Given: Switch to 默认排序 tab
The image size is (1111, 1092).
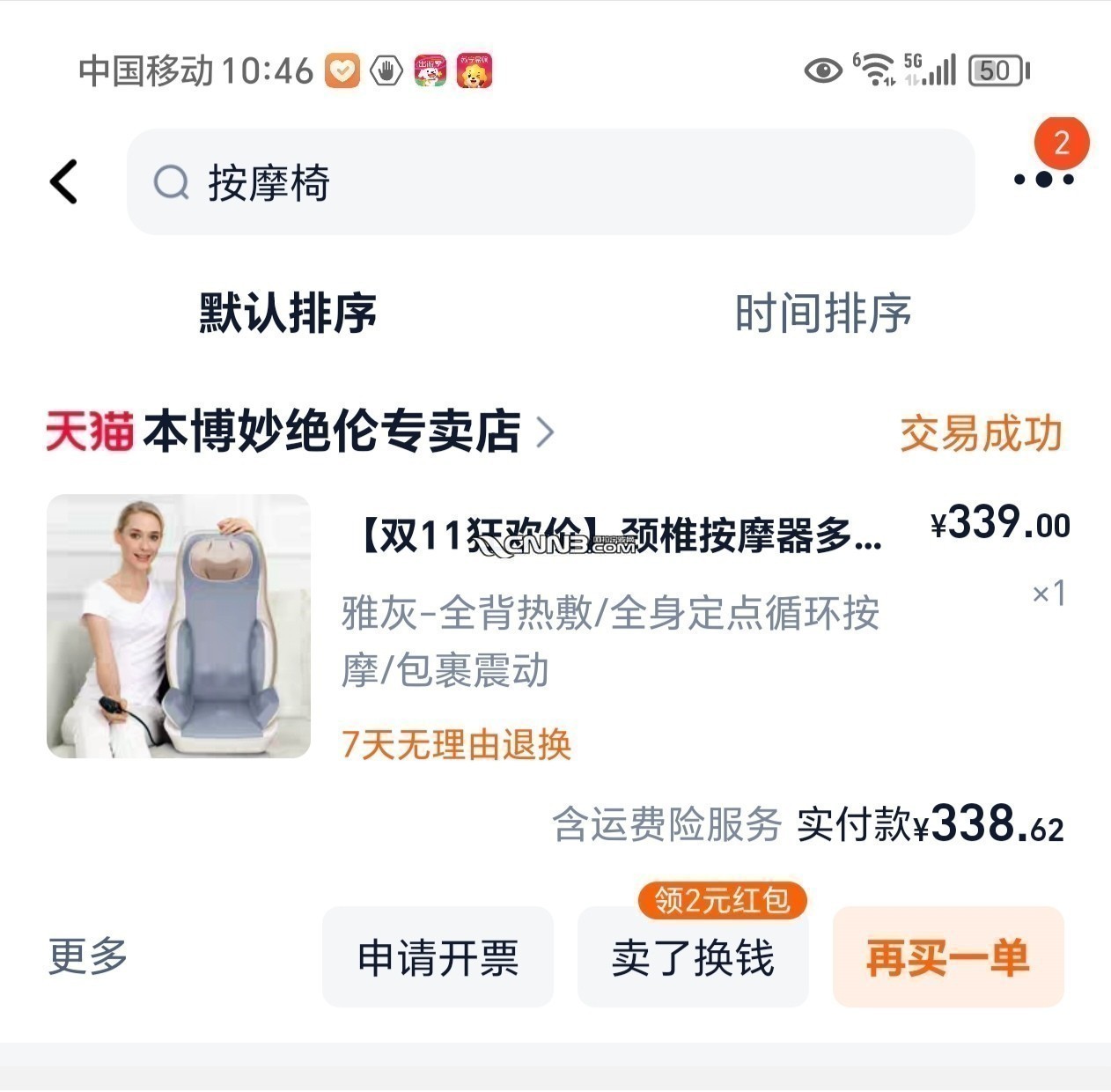Looking at the screenshot, I should [287, 314].
